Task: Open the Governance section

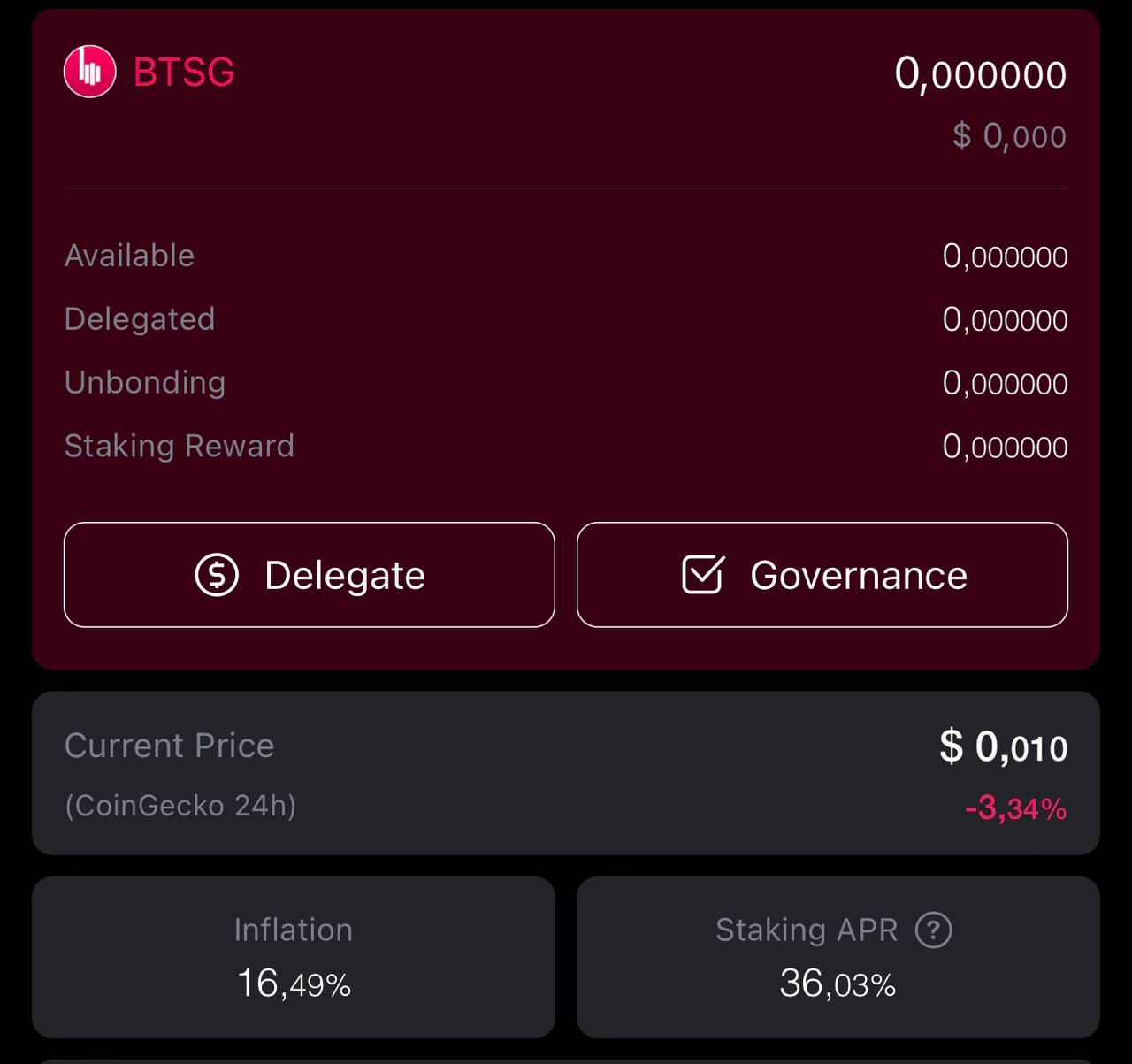Action: (822, 575)
